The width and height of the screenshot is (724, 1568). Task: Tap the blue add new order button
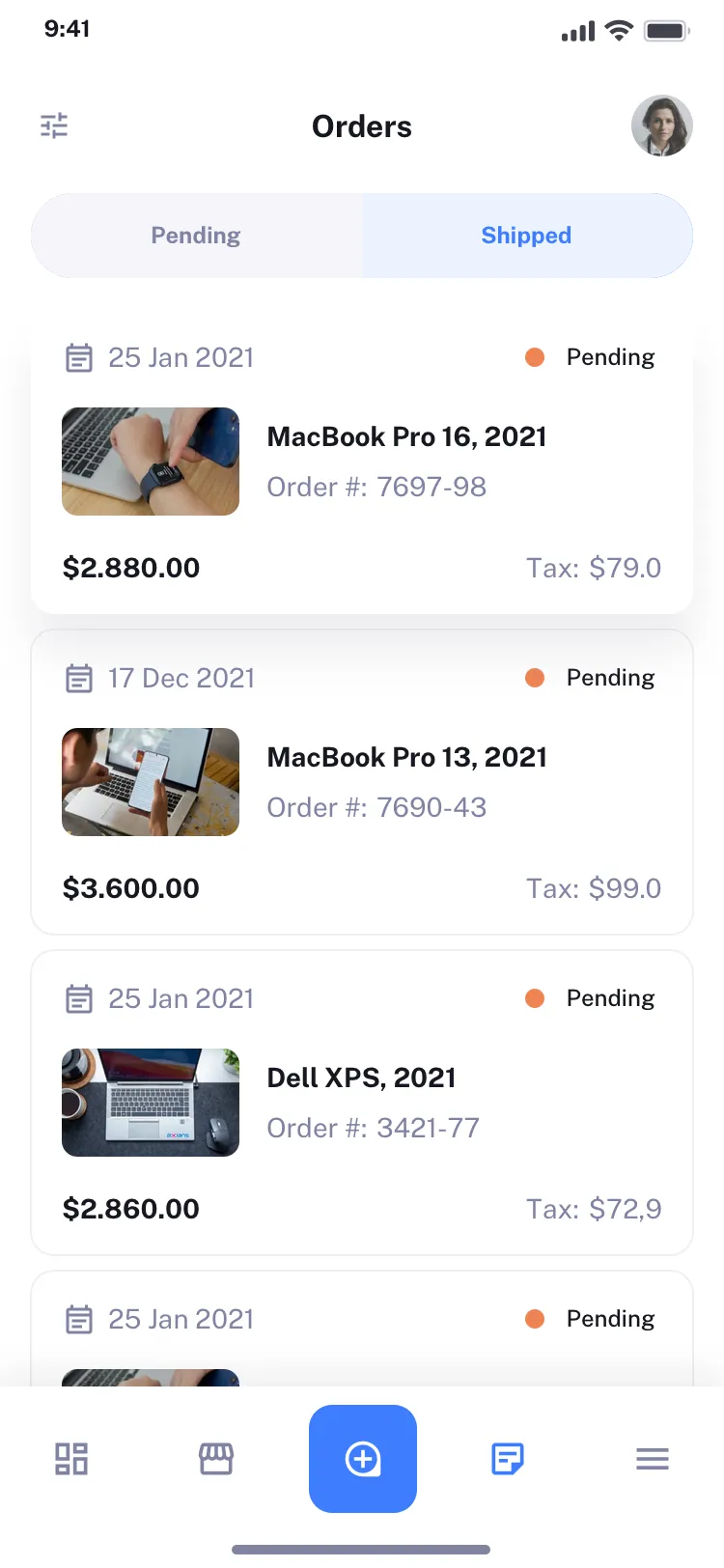362,1459
